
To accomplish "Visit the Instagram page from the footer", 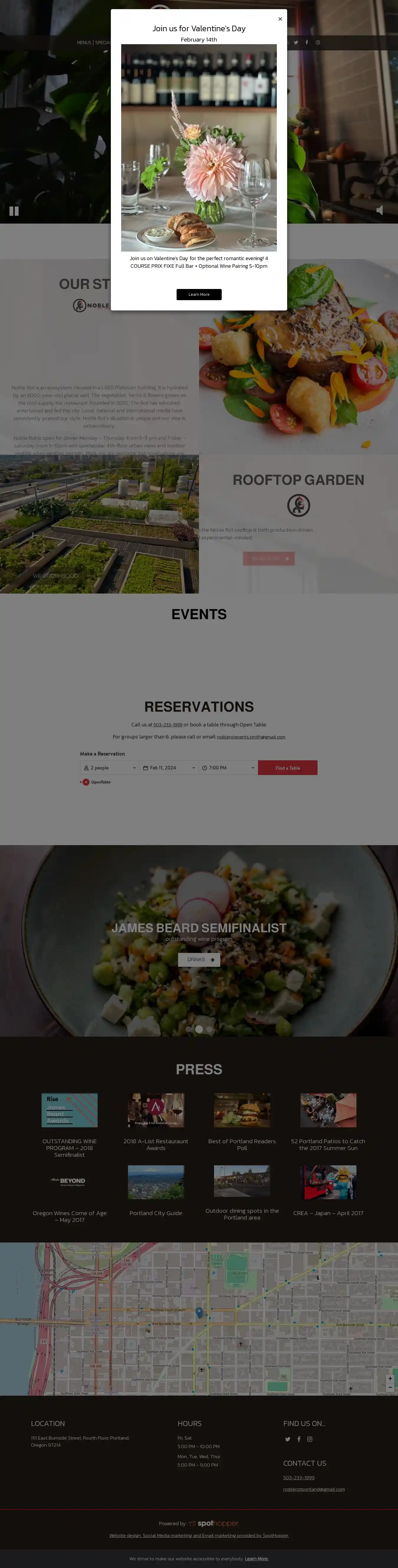I will [x=310, y=1439].
